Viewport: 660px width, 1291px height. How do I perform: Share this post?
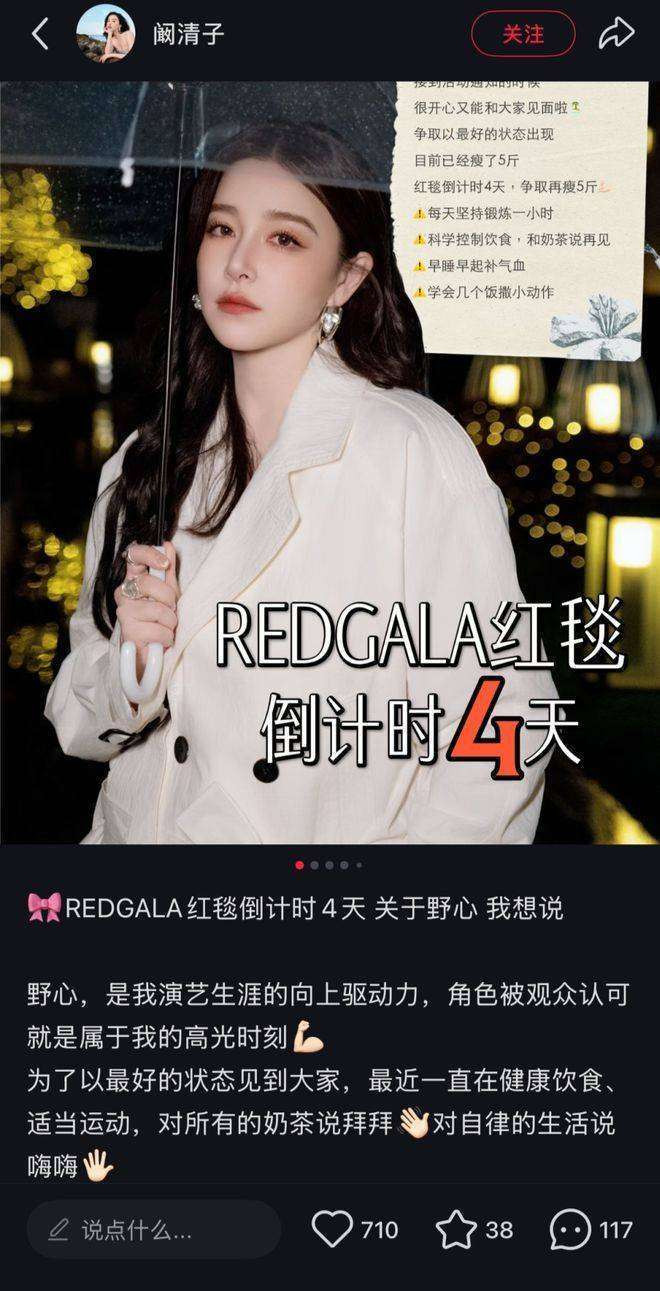tap(616, 34)
